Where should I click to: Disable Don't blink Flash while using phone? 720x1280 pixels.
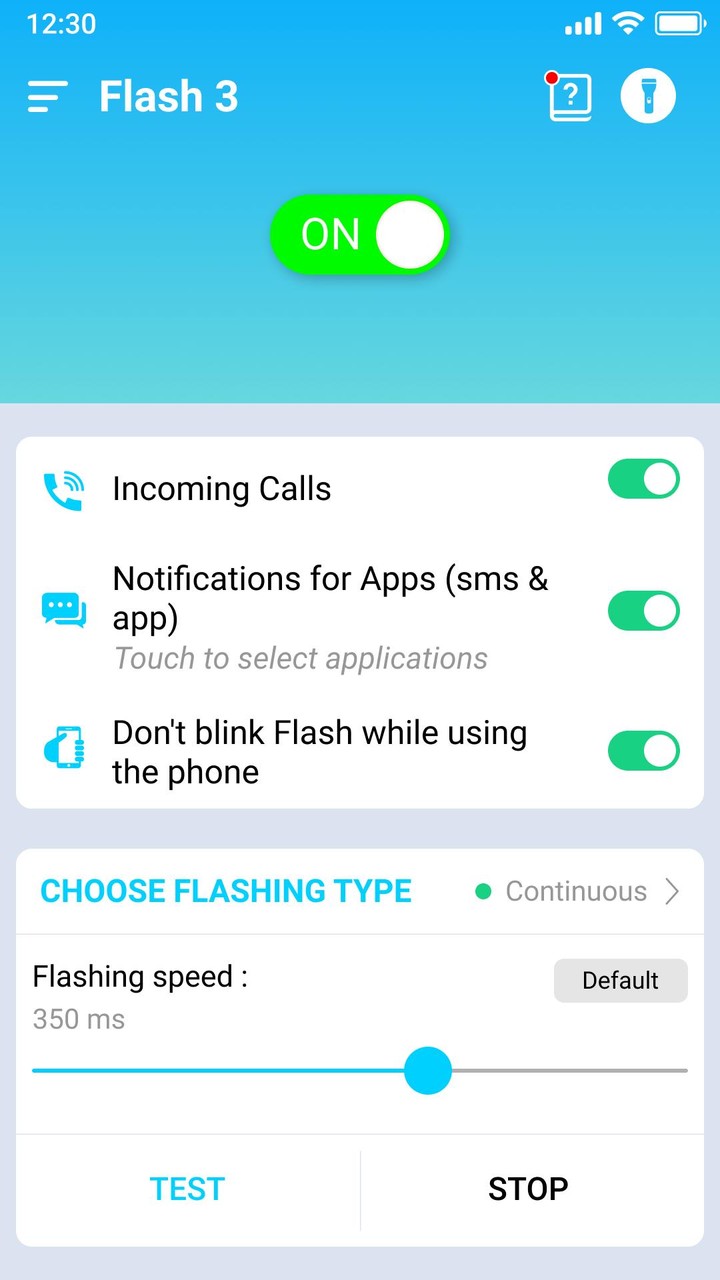(643, 750)
